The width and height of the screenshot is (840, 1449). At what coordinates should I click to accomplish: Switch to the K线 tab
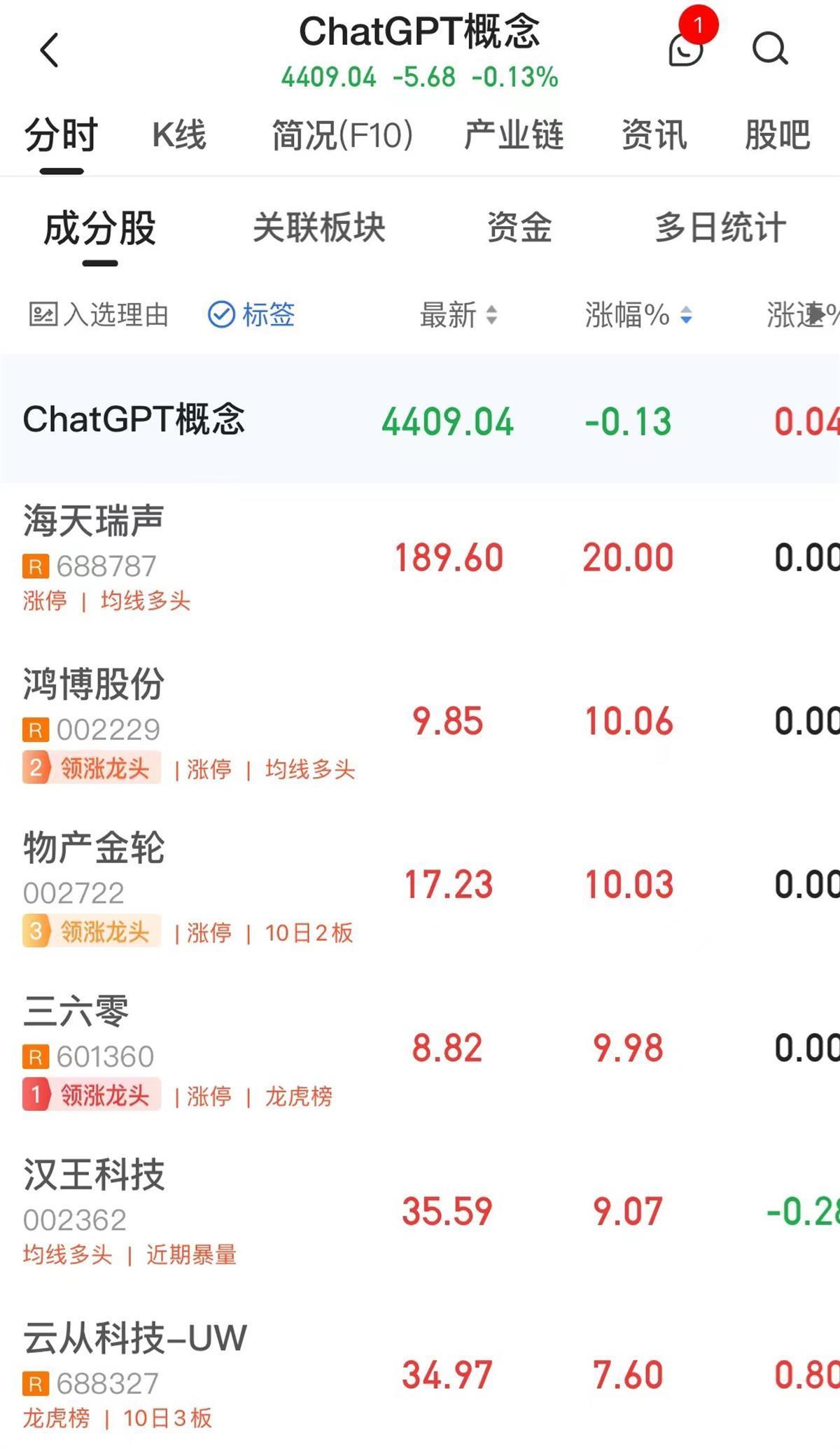click(x=179, y=134)
